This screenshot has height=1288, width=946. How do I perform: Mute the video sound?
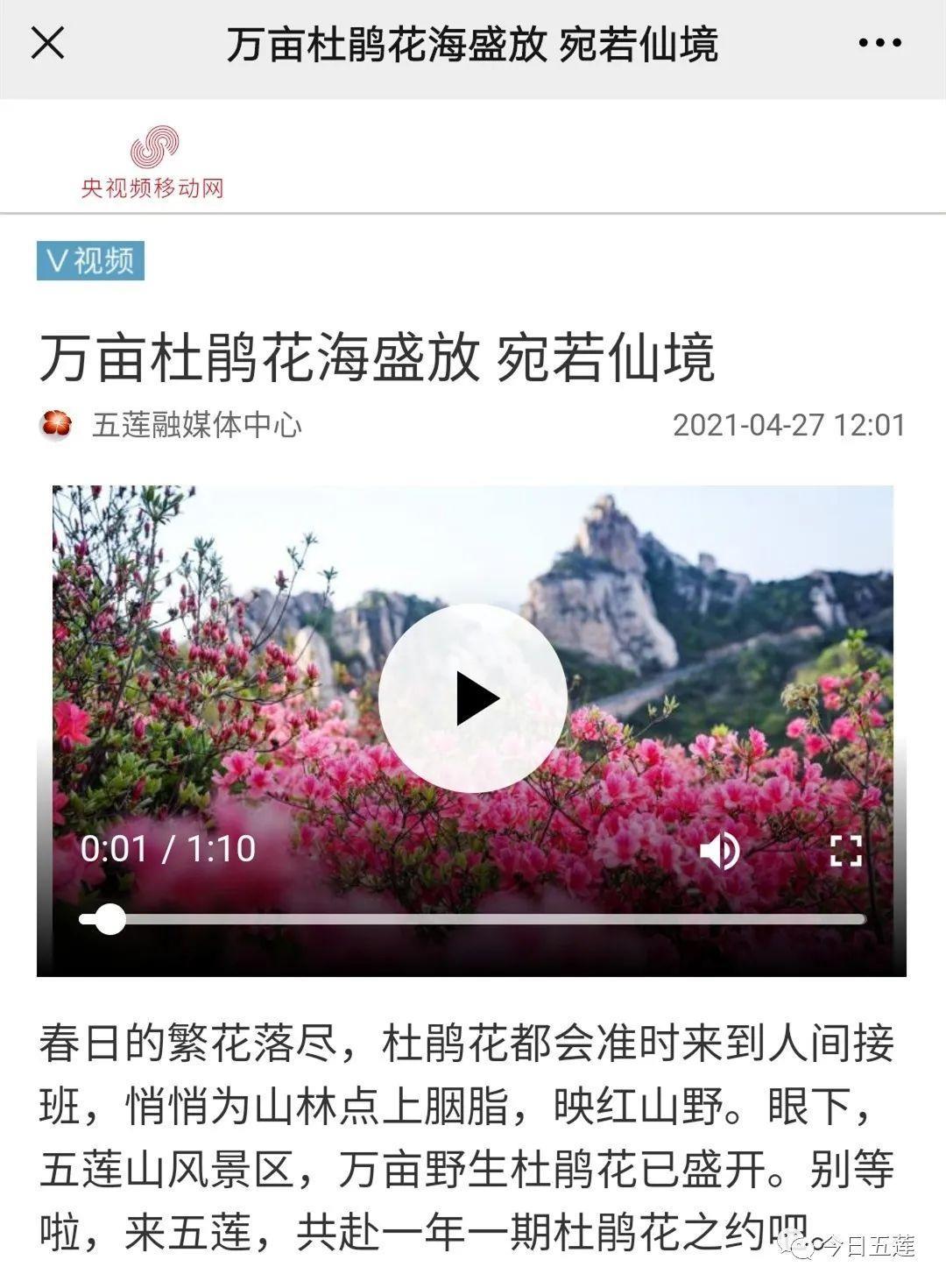[720, 851]
